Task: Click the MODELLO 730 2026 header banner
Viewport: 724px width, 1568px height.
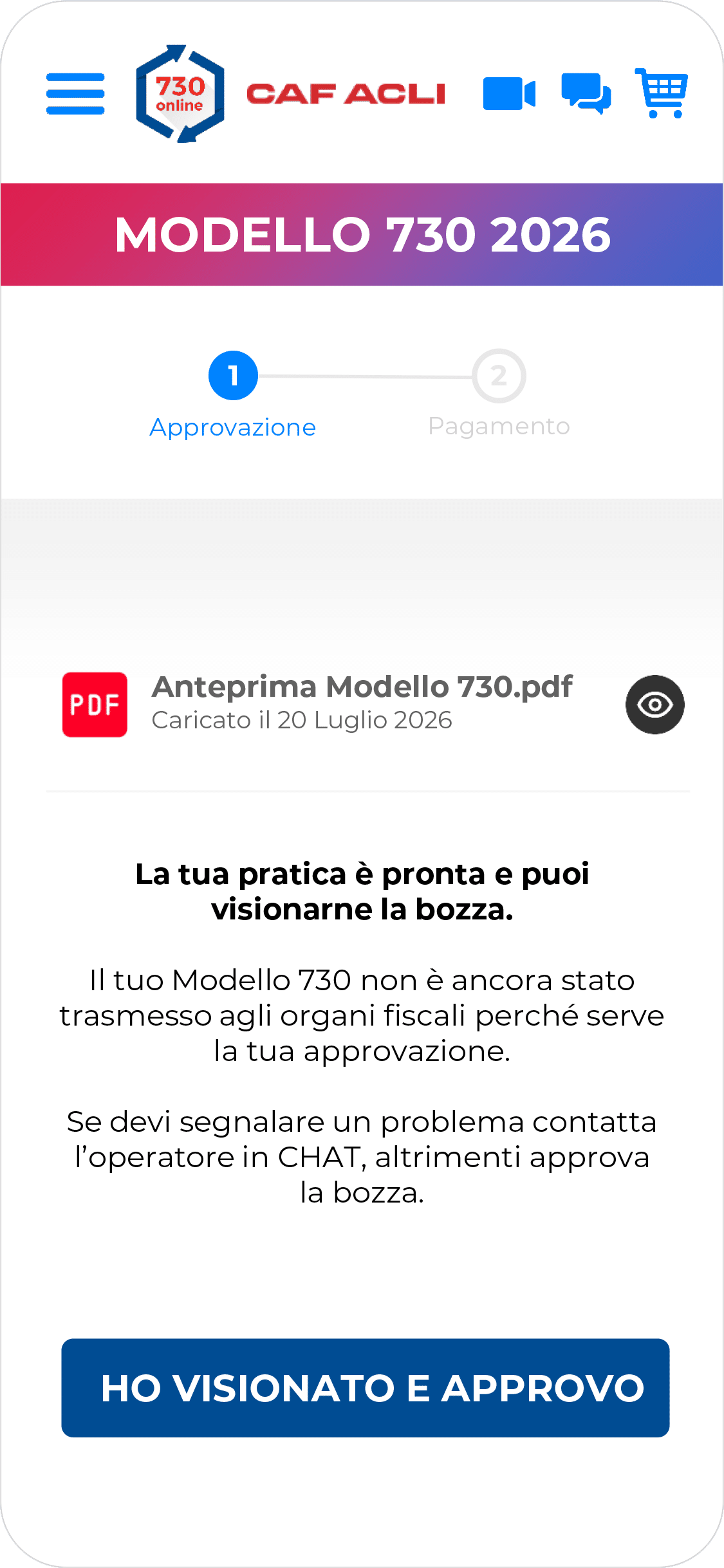Action: [x=362, y=234]
